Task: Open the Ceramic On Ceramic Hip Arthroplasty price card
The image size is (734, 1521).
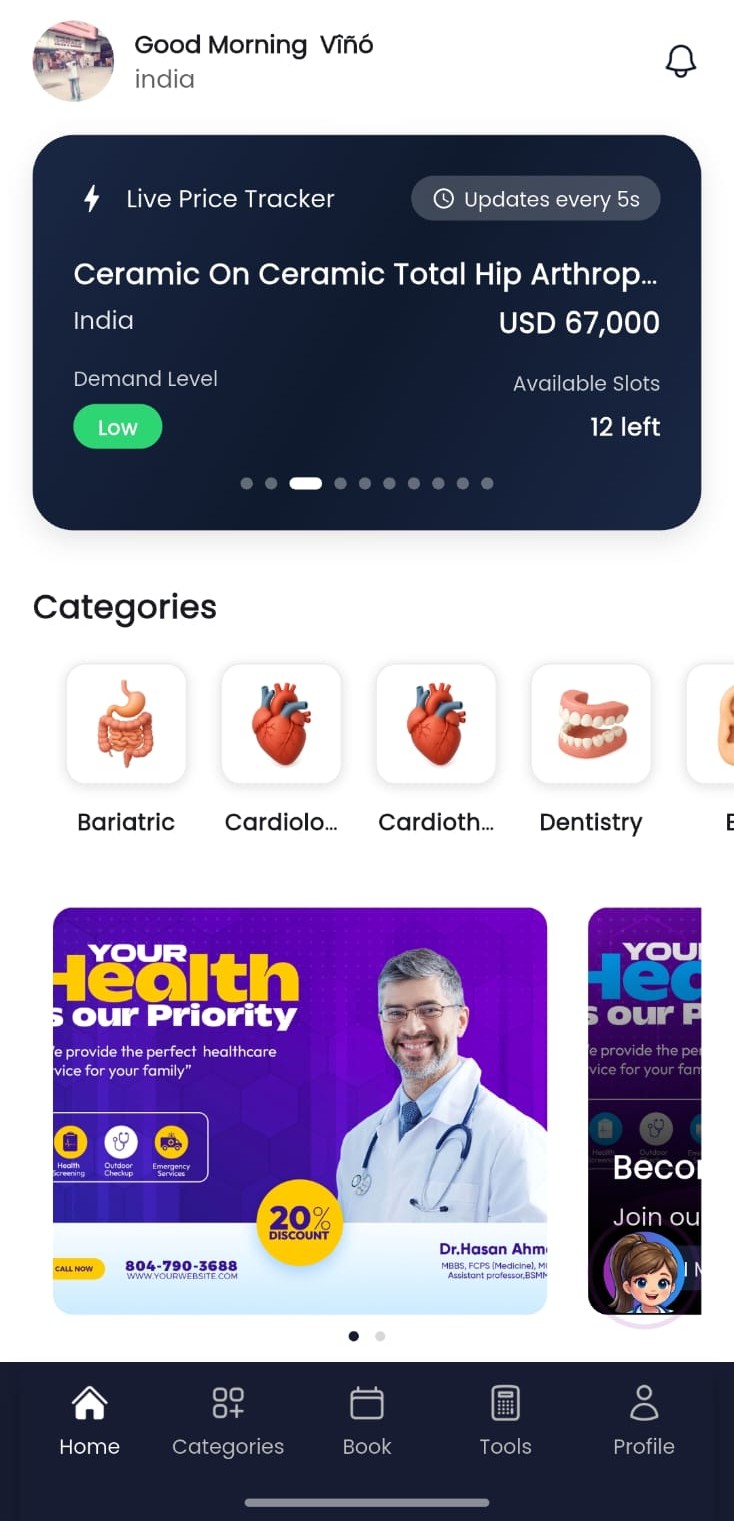Action: [x=366, y=330]
